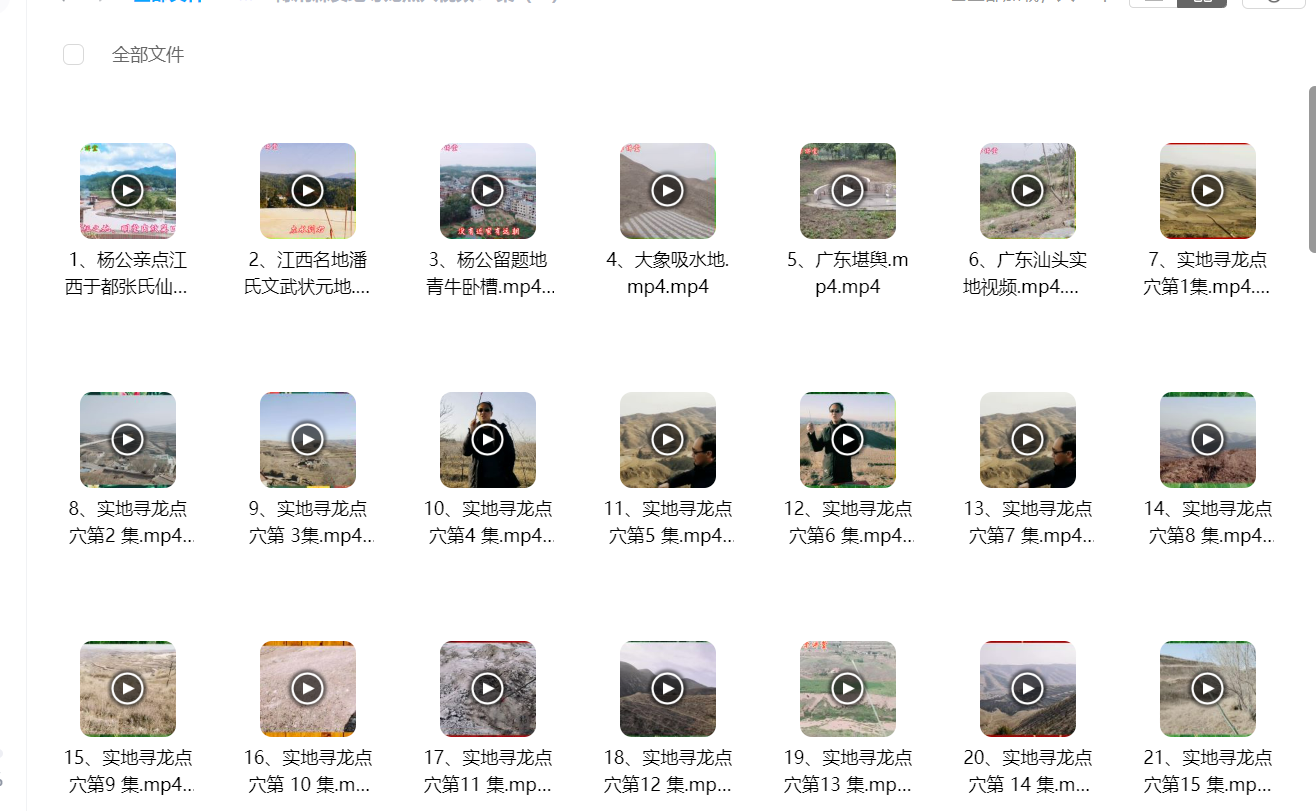Play 21、实地寻龙点穴第15集
This screenshot has width=1316, height=811.
pos(1208,688)
